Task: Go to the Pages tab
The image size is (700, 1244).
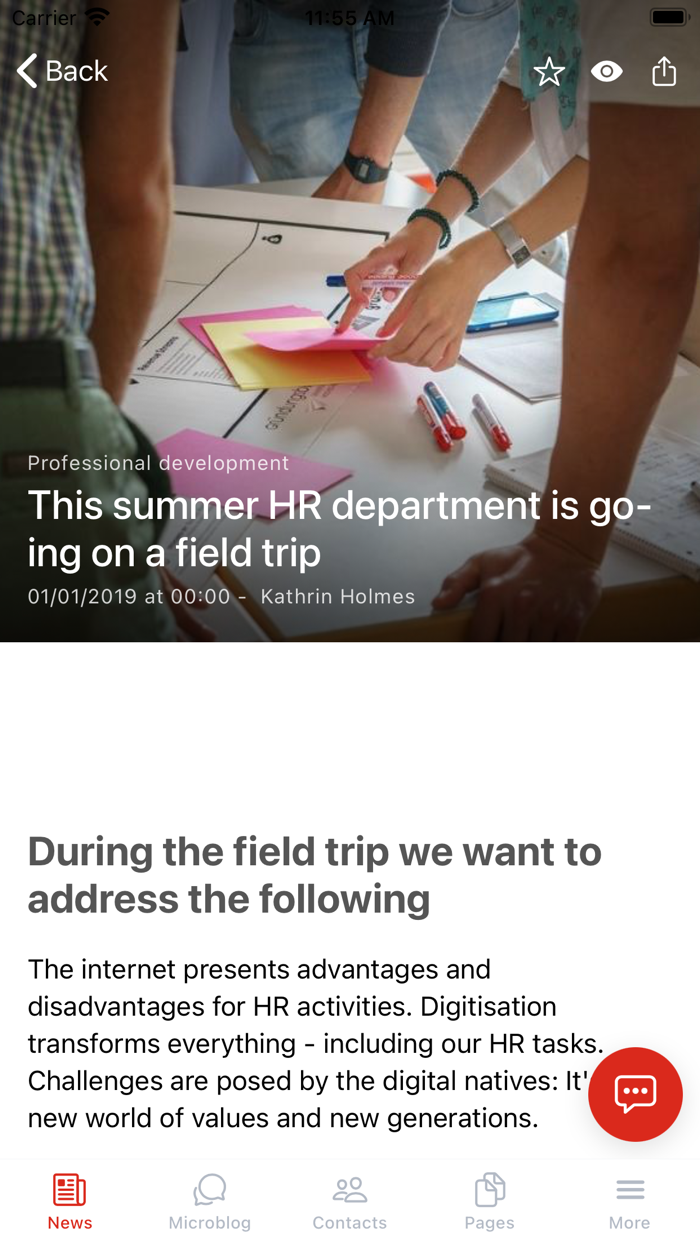Action: [x=490, y=1202]
